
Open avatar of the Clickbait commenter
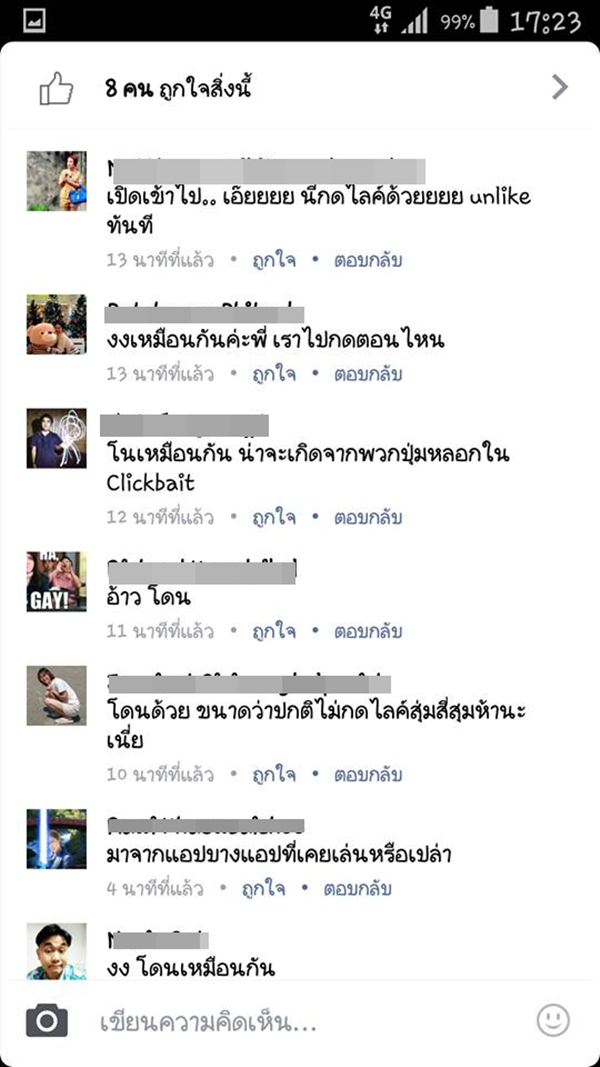pyautogui.click(x=56, y=438)
